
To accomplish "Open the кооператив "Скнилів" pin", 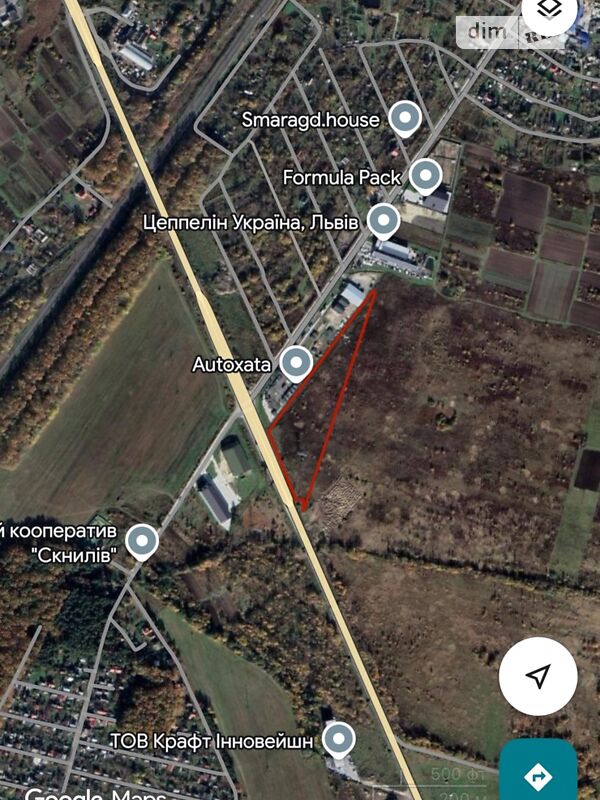I will (x=142, y=541).
